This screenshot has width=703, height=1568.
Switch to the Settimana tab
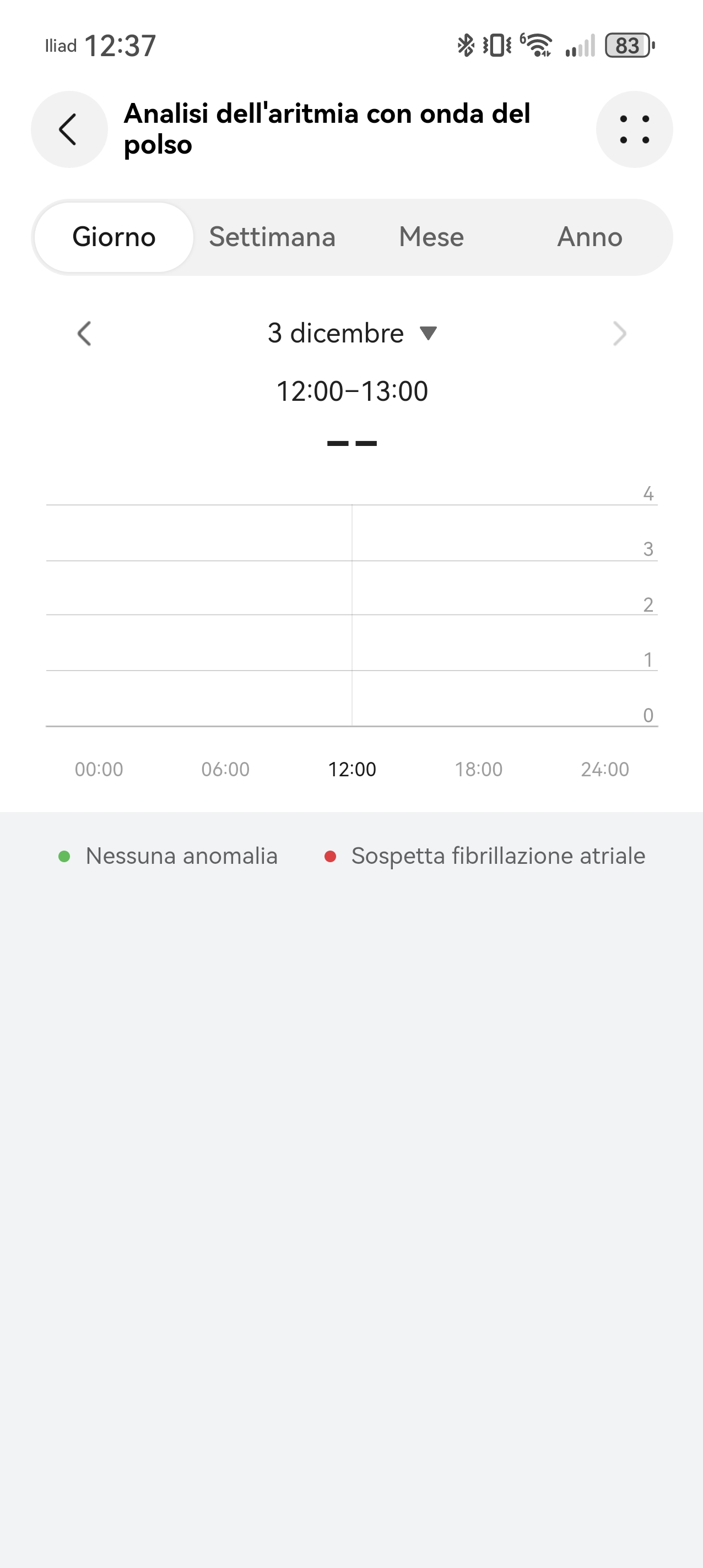(272, 237)
